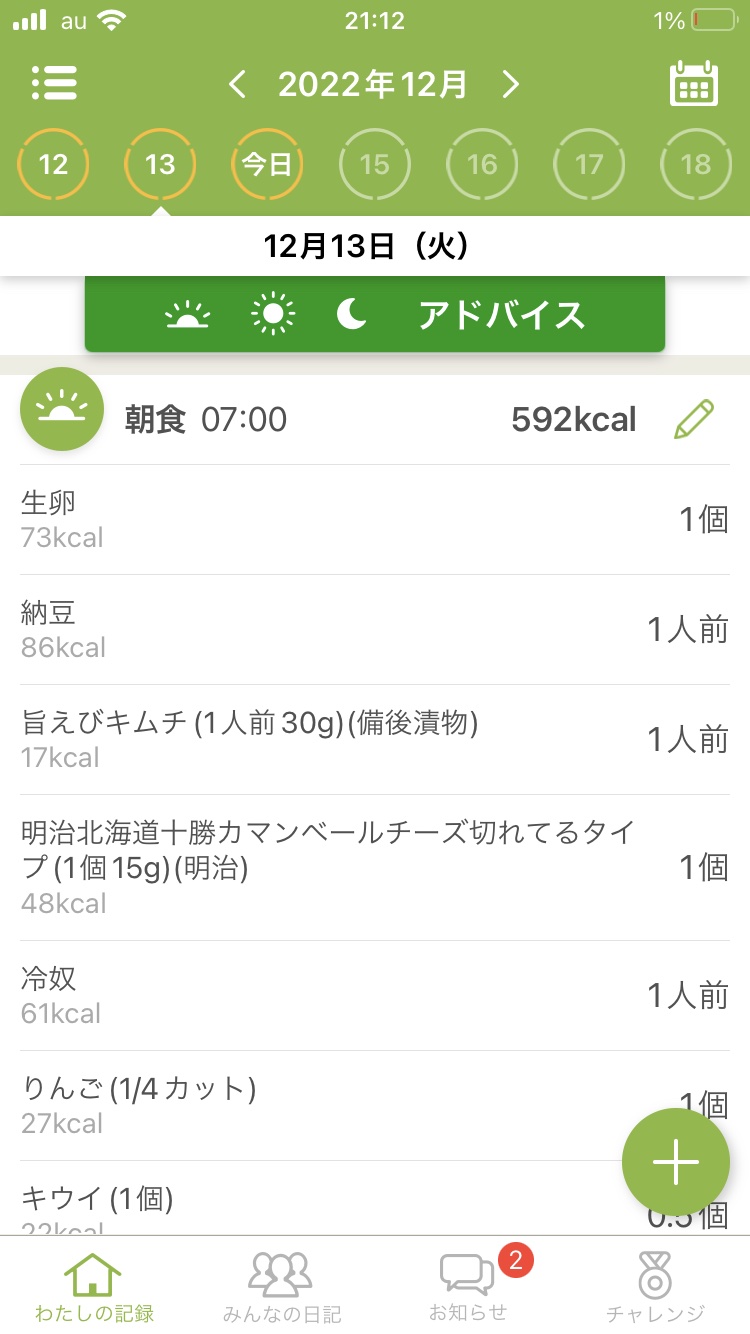Open the 旨えびキムチ food entry
750x1334 pixels.
click(375, 740)
